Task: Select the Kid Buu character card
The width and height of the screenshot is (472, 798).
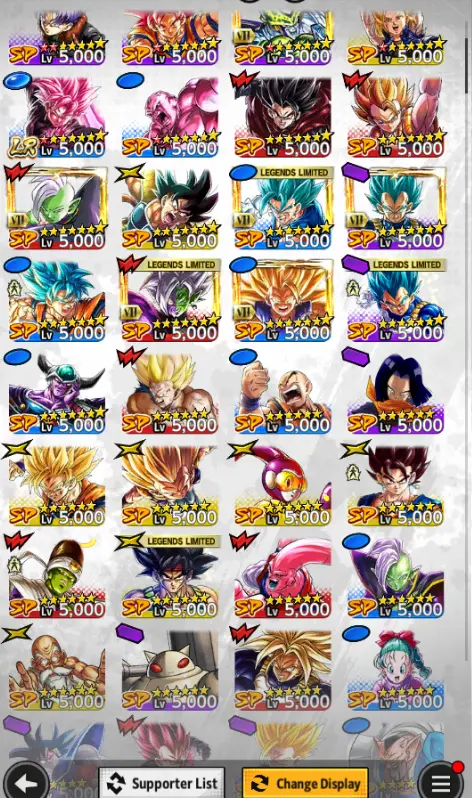Action: tap(283, 577)
